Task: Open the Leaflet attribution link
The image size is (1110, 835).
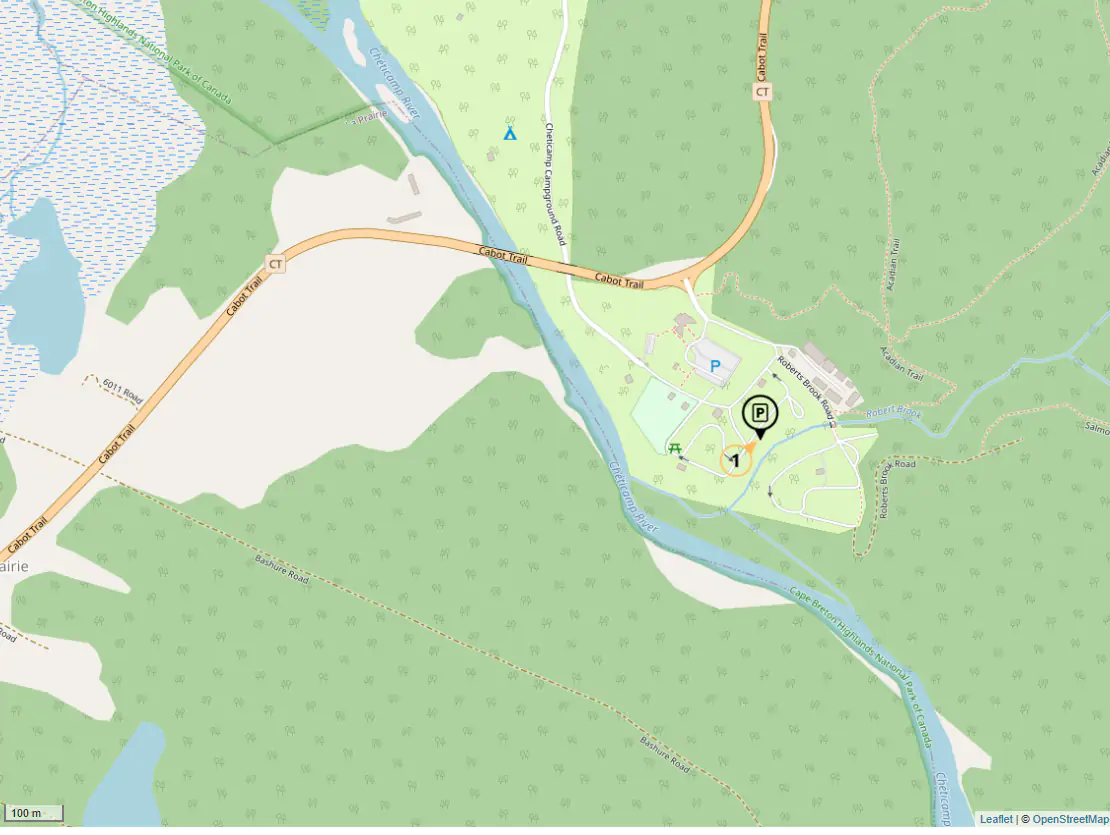Action: (995, 819)
